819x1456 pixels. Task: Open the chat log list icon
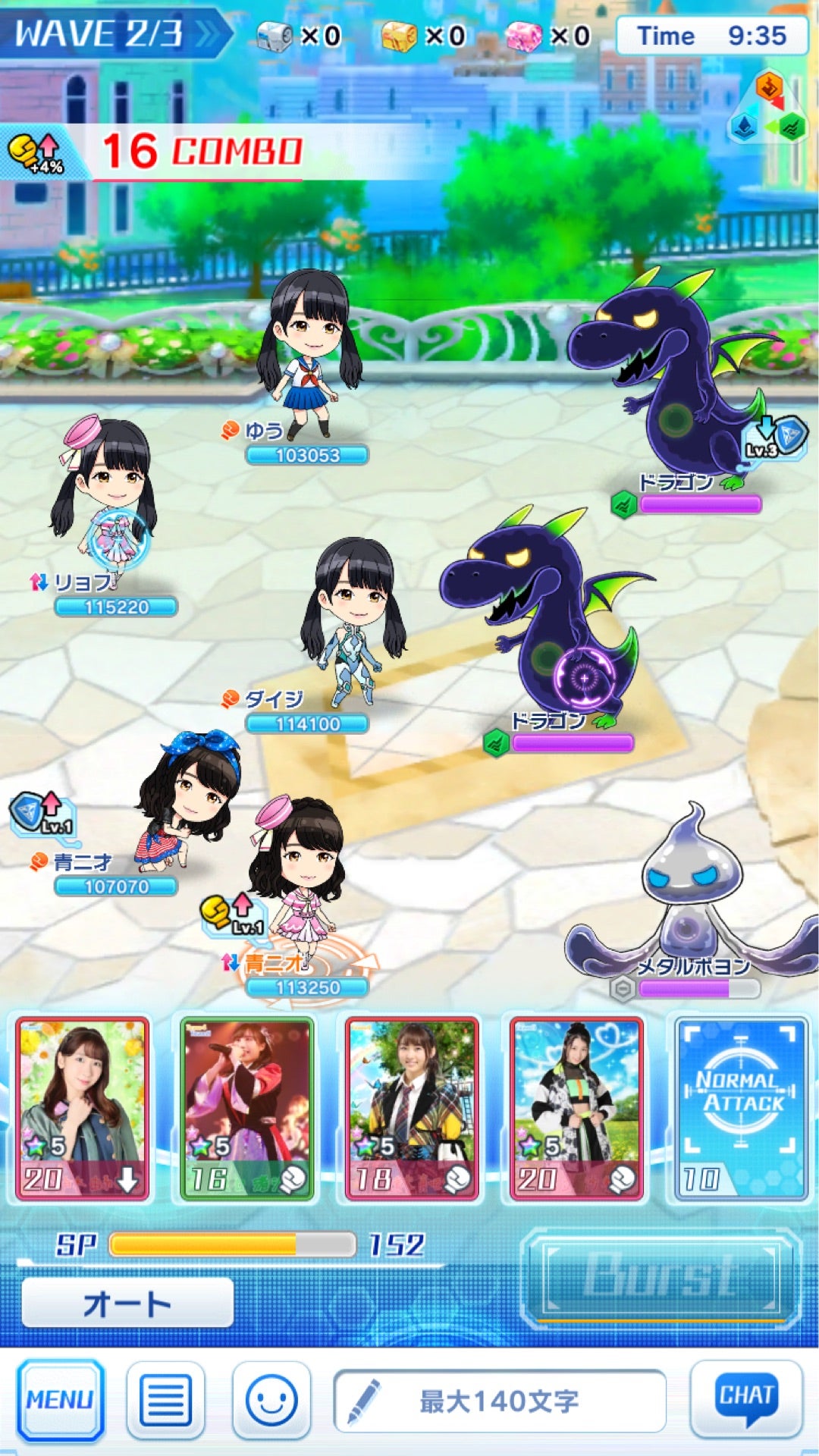click(x=165, y=1400)
